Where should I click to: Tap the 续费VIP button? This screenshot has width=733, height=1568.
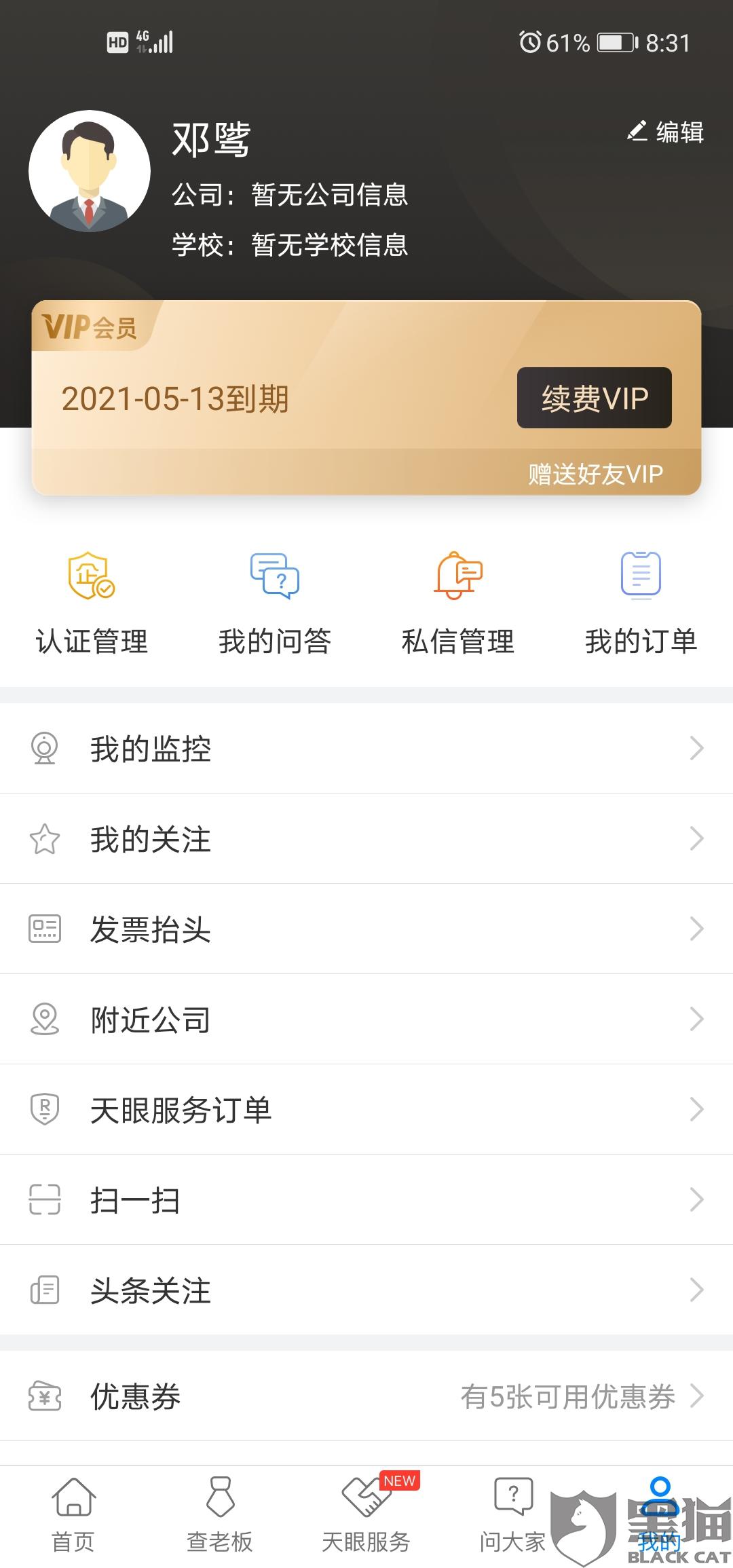(x=594, y=398)
